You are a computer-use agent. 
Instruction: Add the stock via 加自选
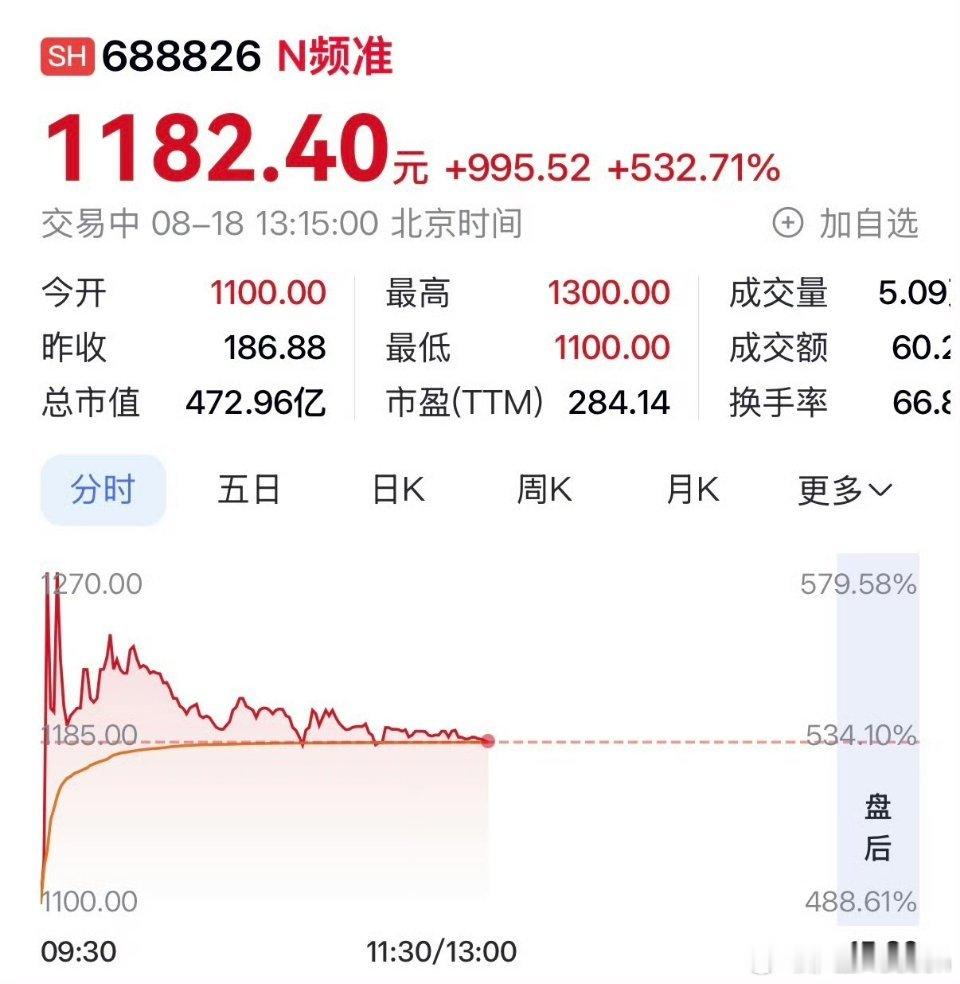(845, 223)
